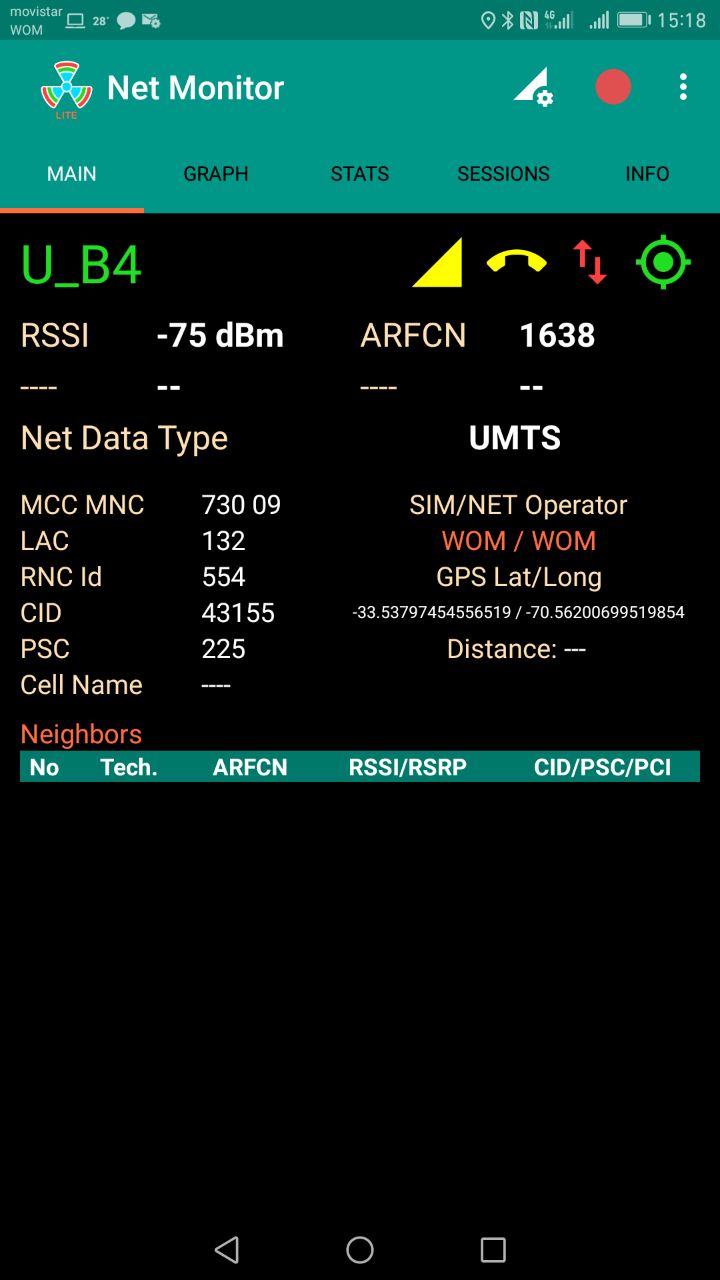The height and width of the screenshot is (1280, 720).
Task: Switch to the MAIN tab
Action: 72,174
